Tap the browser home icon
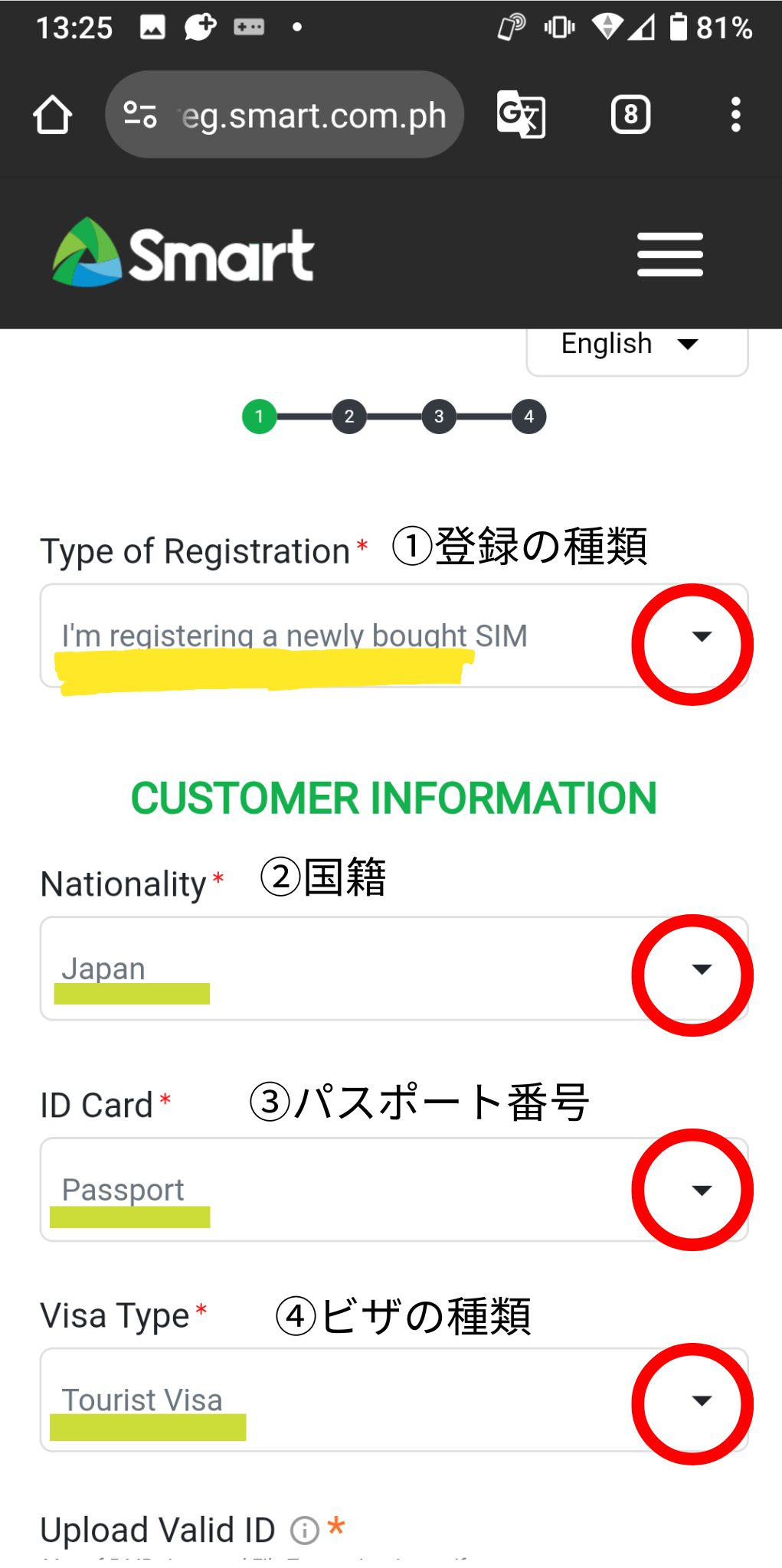Image resolution: width=782 pixels, height=1568 pixels. point(52,115)
